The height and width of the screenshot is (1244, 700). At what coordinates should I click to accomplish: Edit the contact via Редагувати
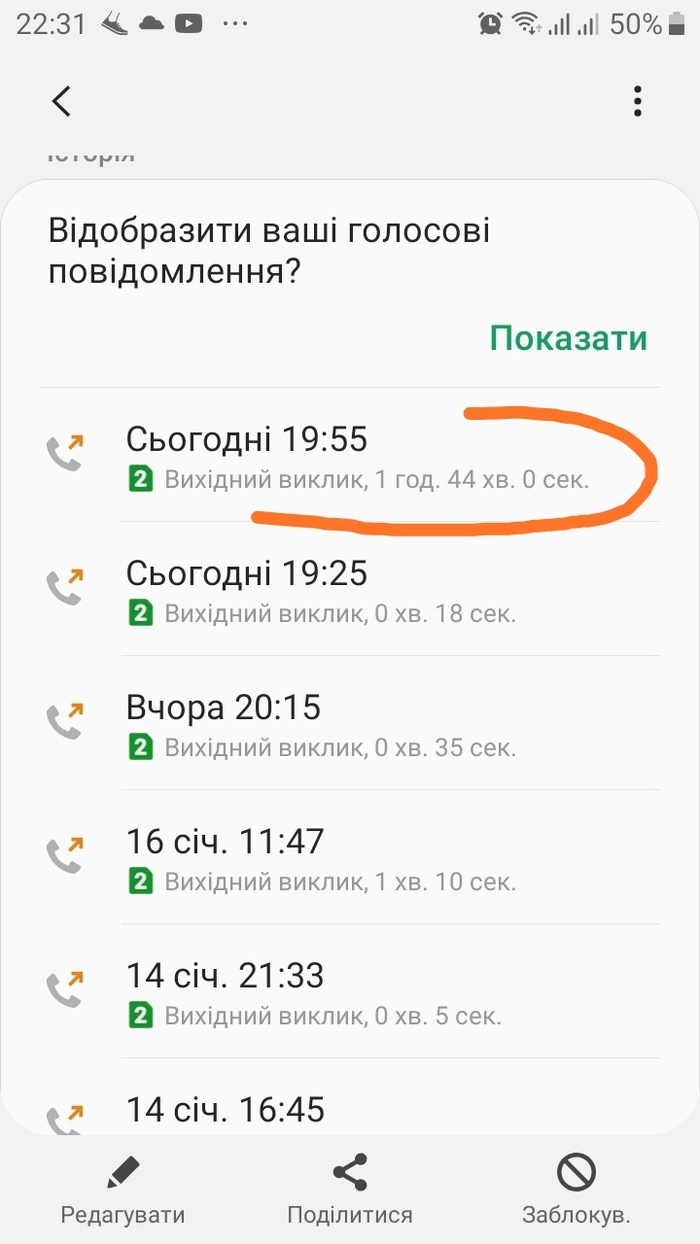[x=123, y=1191]
